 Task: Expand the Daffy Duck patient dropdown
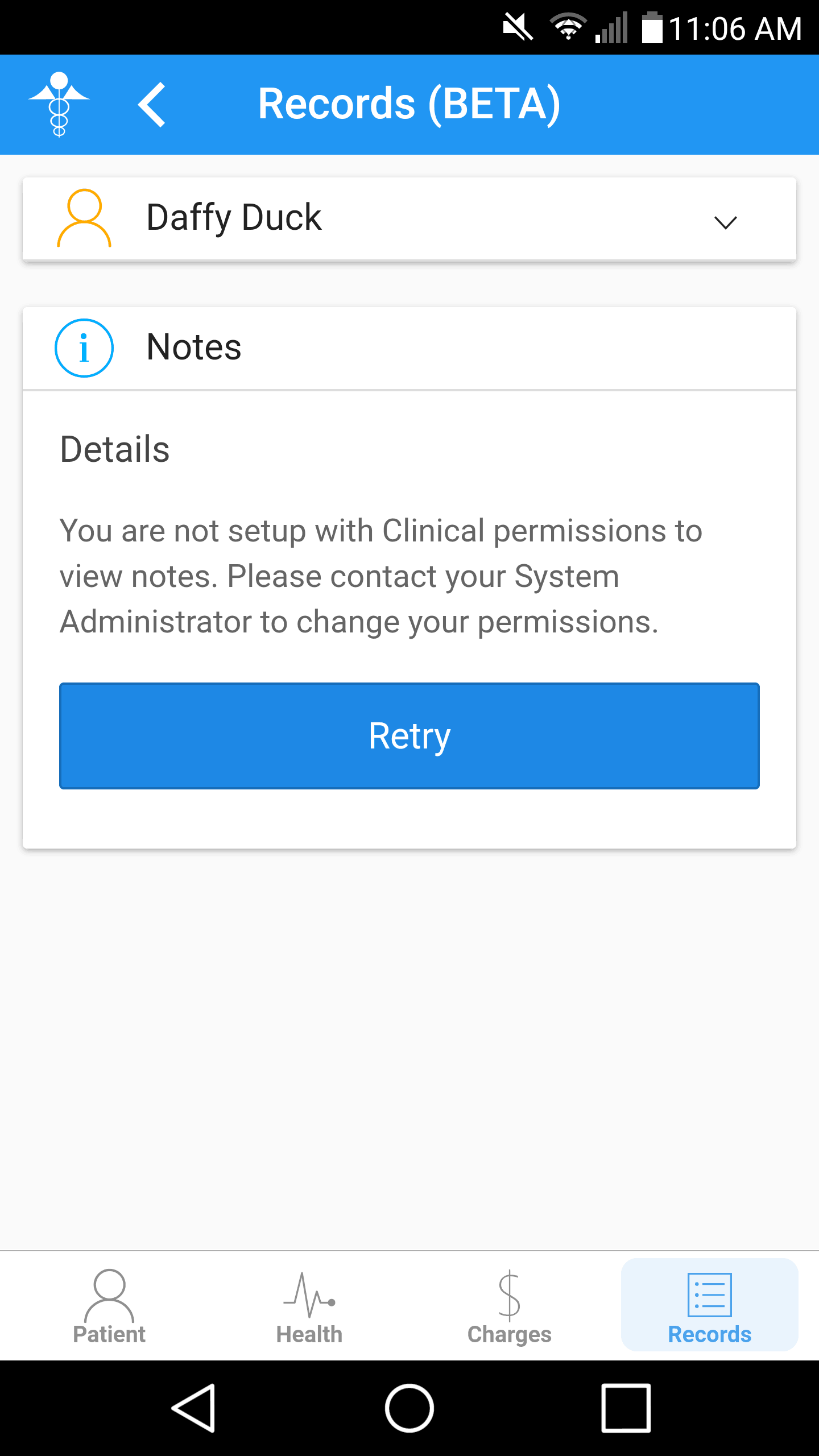click(409, 219)
